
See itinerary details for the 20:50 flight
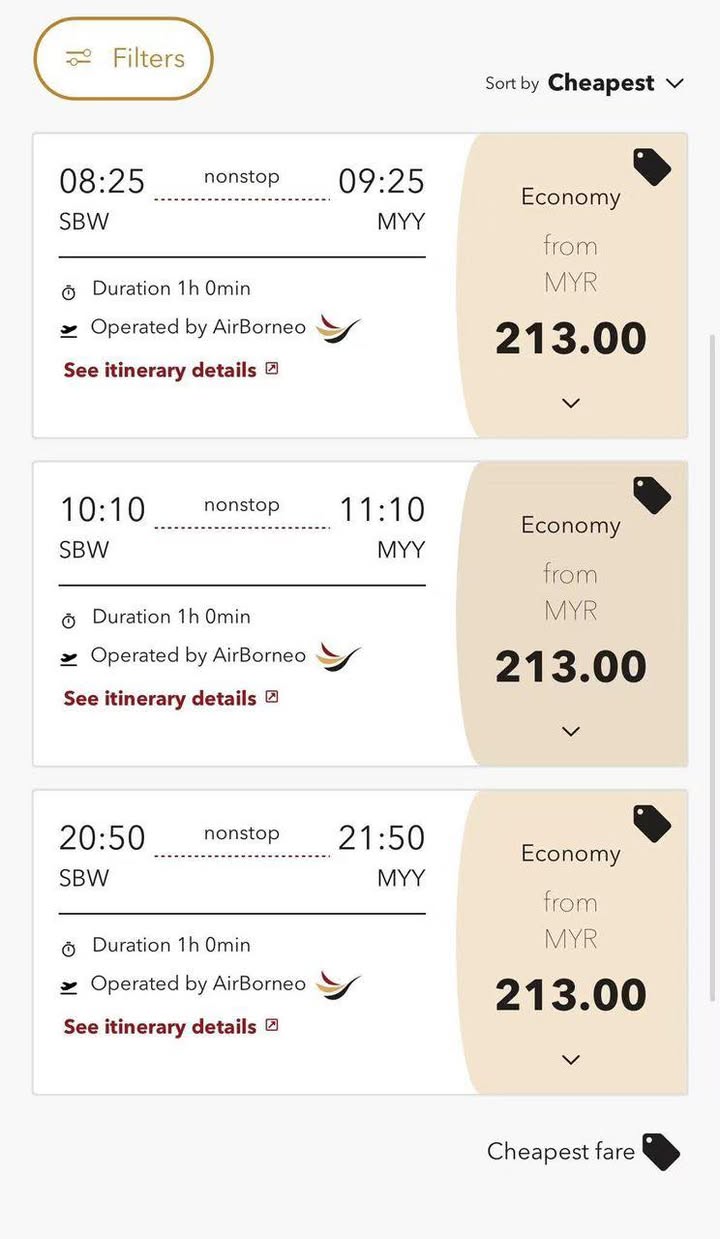pyautogui.click(x=170, y=1026)
